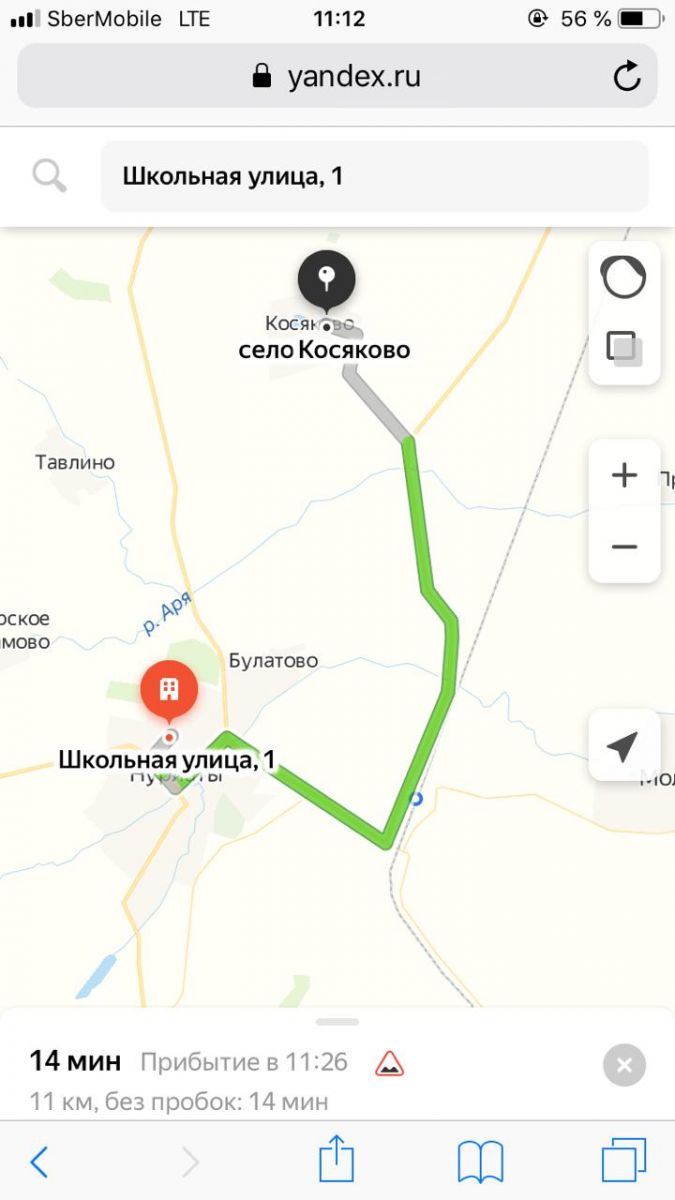Image resolution: width=675 pixels, height=1200 pixels.
Task: Tap the Школьная улица, 1 search field
Action: (x=375, y=176)
